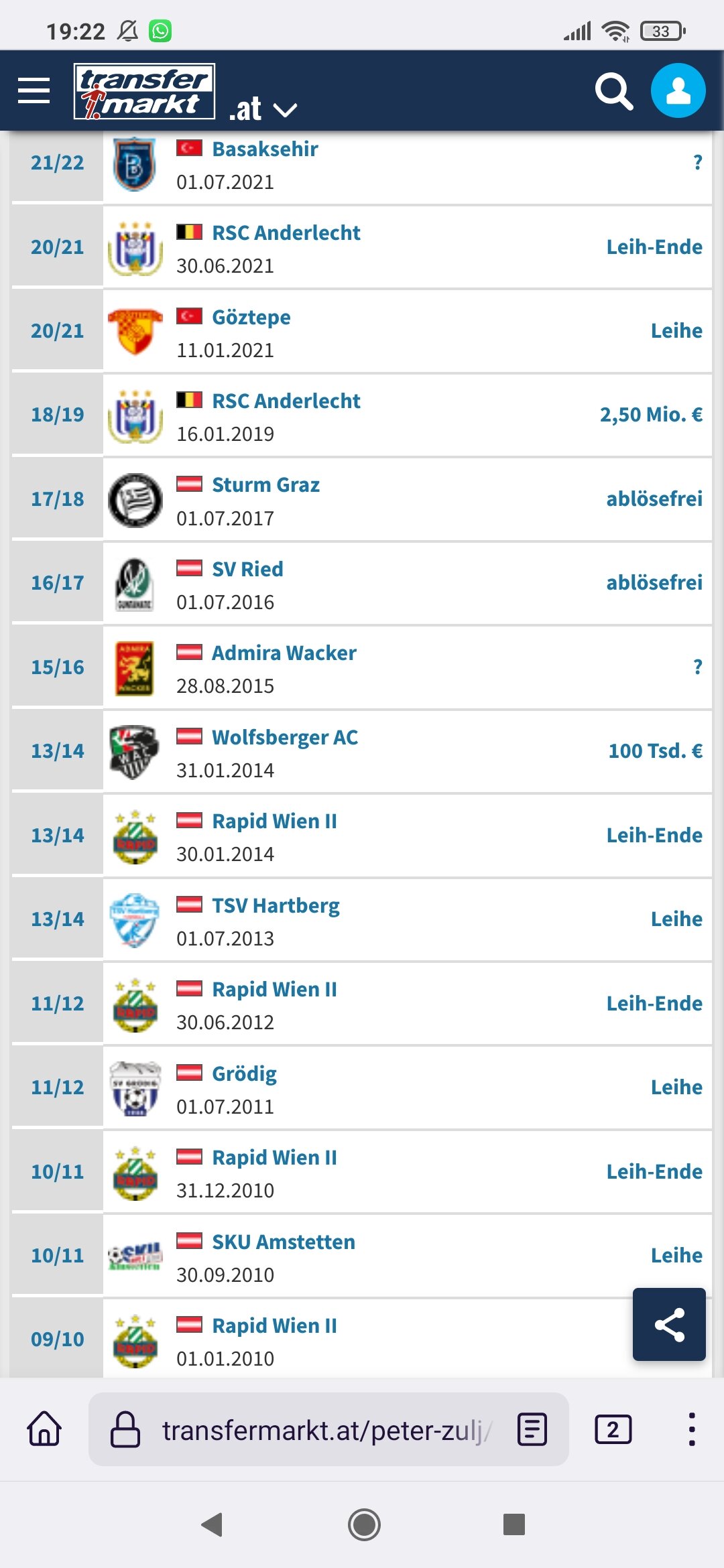Open the hamburger menu
This screenshot has height=1568, width=724.
click(34, 90)
